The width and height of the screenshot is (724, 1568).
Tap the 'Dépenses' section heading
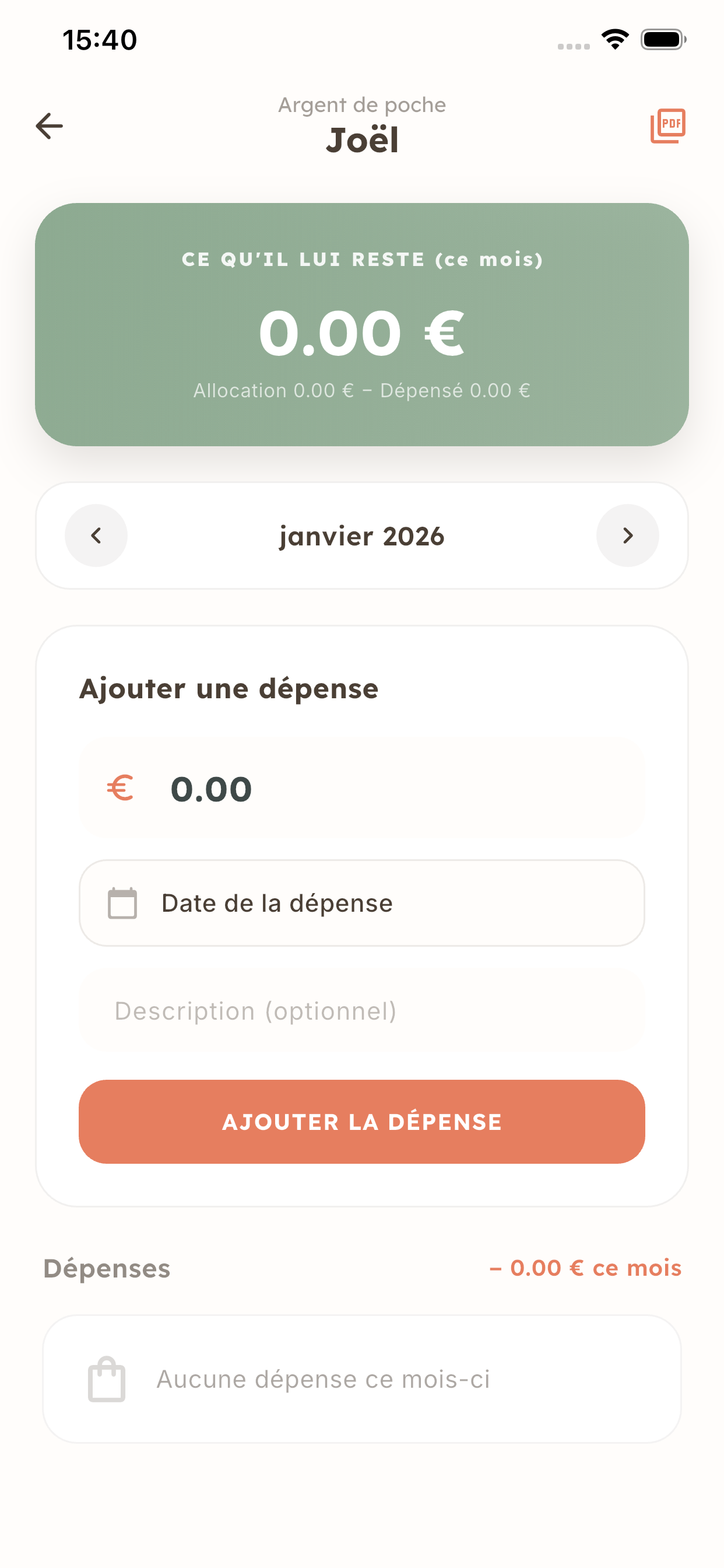[106, 1269]
